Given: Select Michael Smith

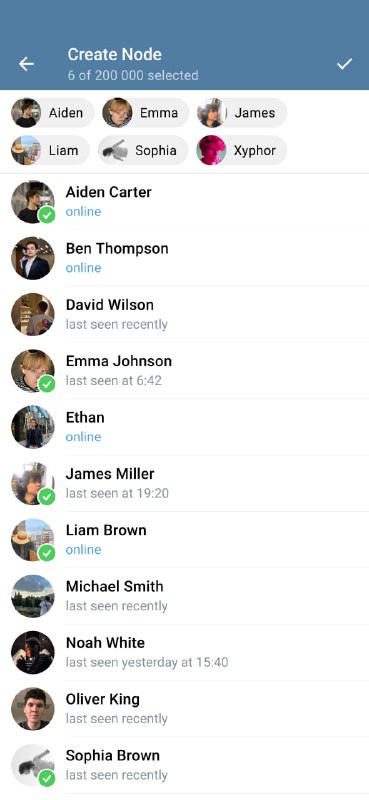Looking at the screenshot, I should pos(184,596).
